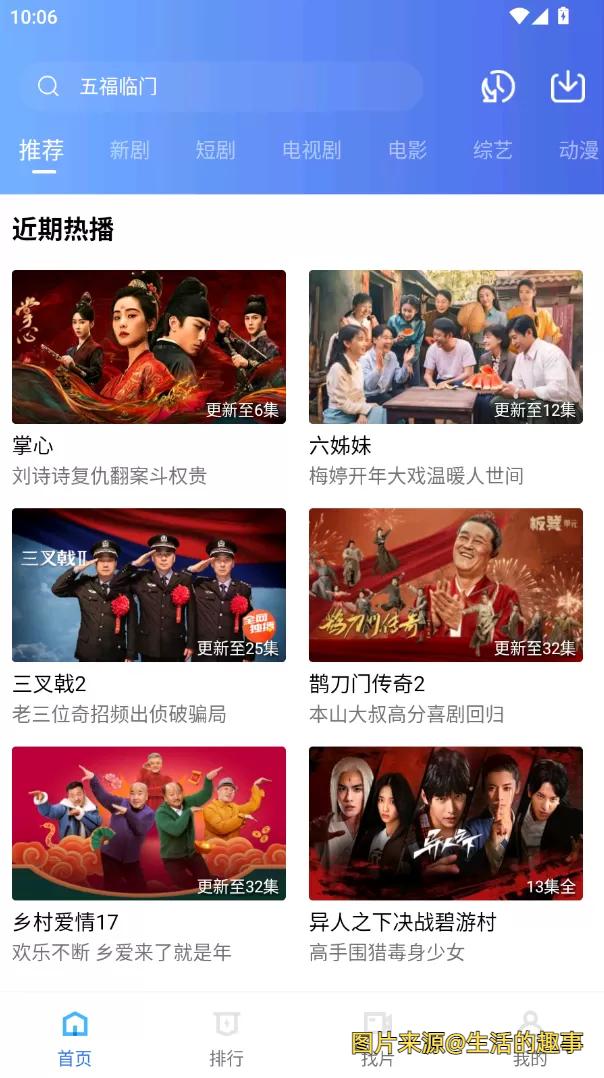Open 异人之下决战碧游村
This screenshot has width=604, height=1078.
[445, 823]
